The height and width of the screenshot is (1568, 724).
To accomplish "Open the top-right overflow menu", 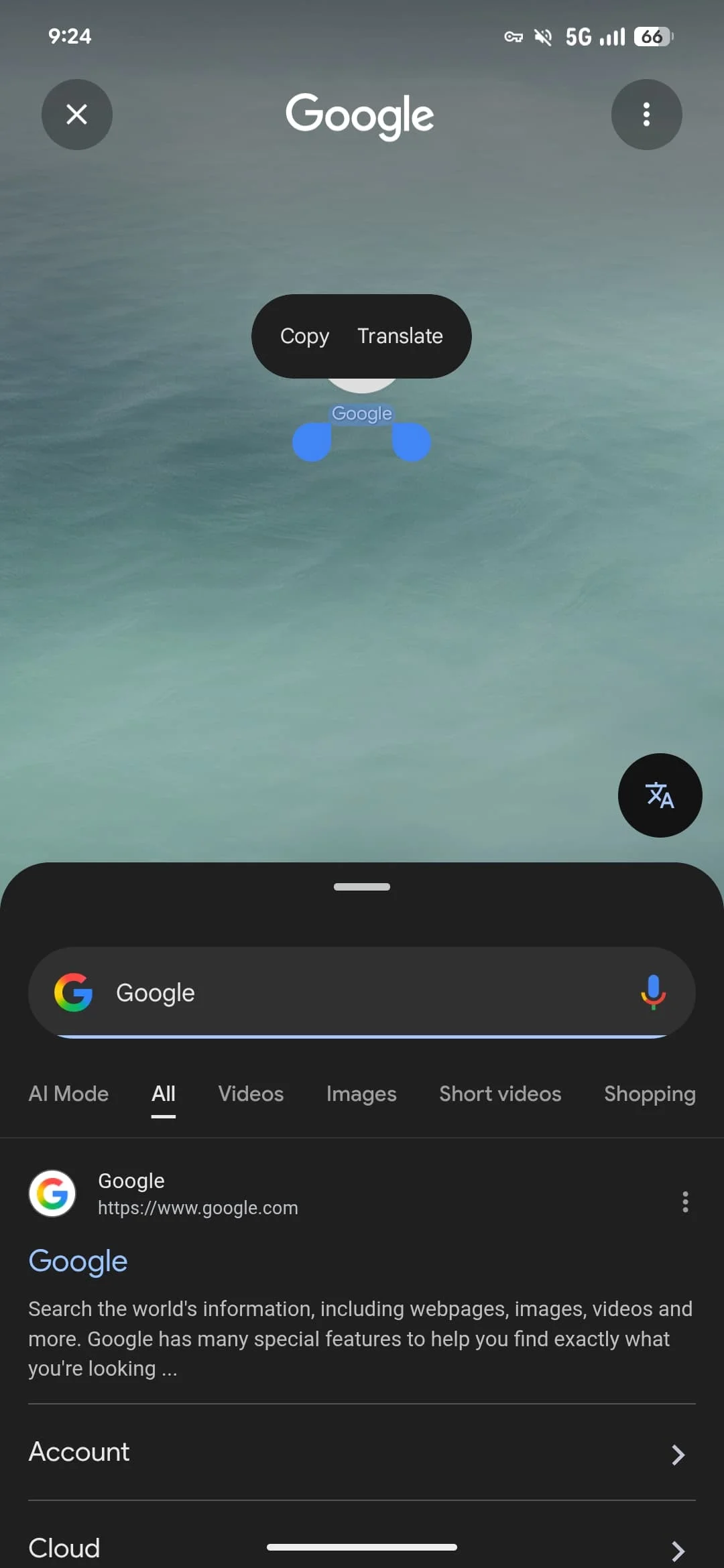I will 646,115.
